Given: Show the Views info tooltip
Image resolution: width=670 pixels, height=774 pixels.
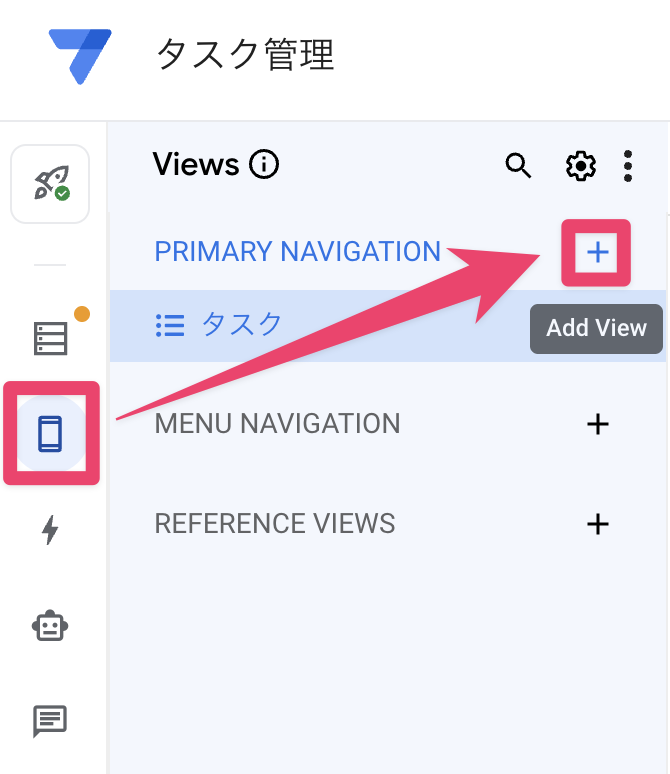Looking at the screenshot, I should 264,164.
